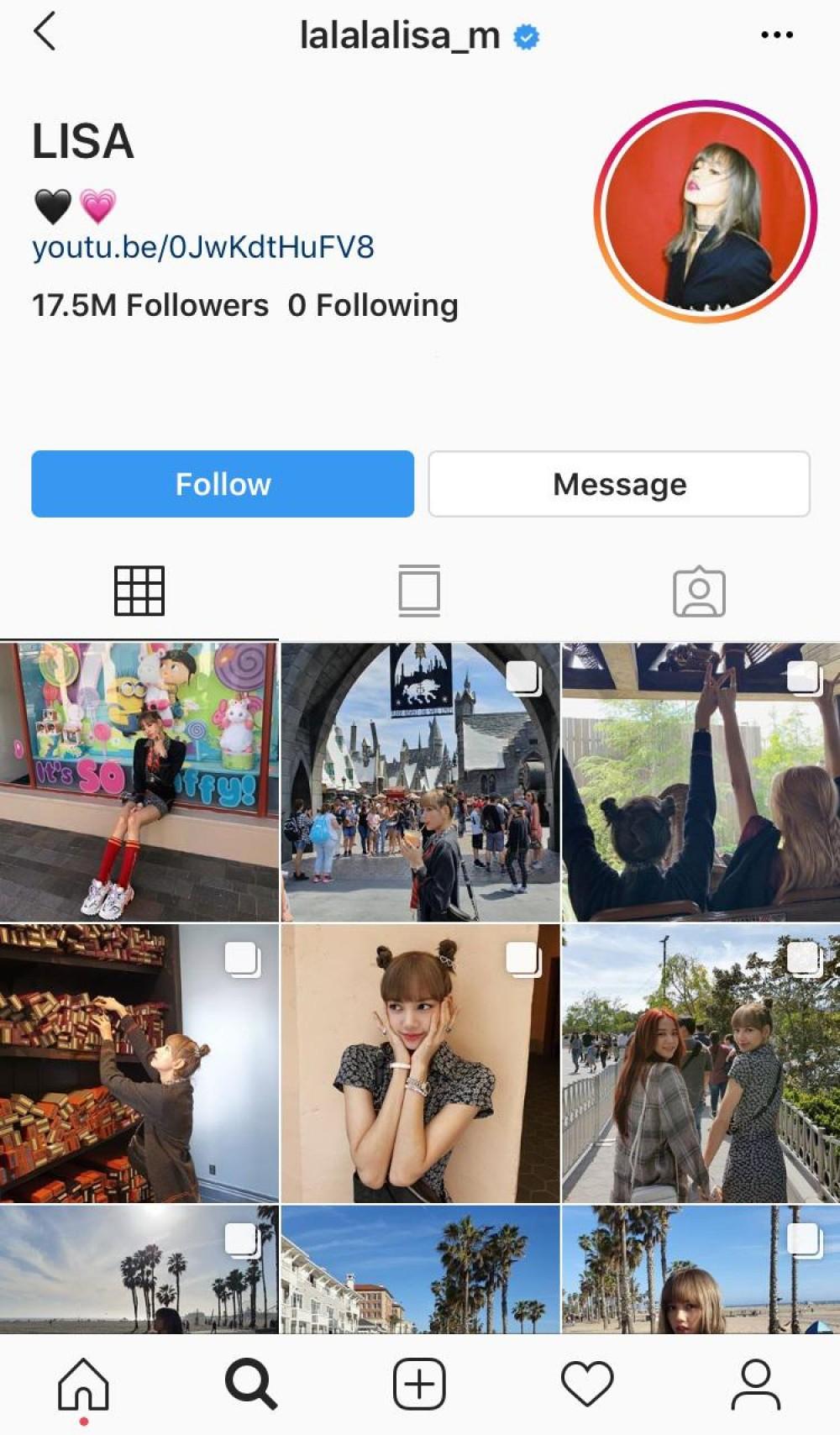Open the activity heart tab
The width and height of the screenshot is (840, 1435).
(x=587, y=1384)
